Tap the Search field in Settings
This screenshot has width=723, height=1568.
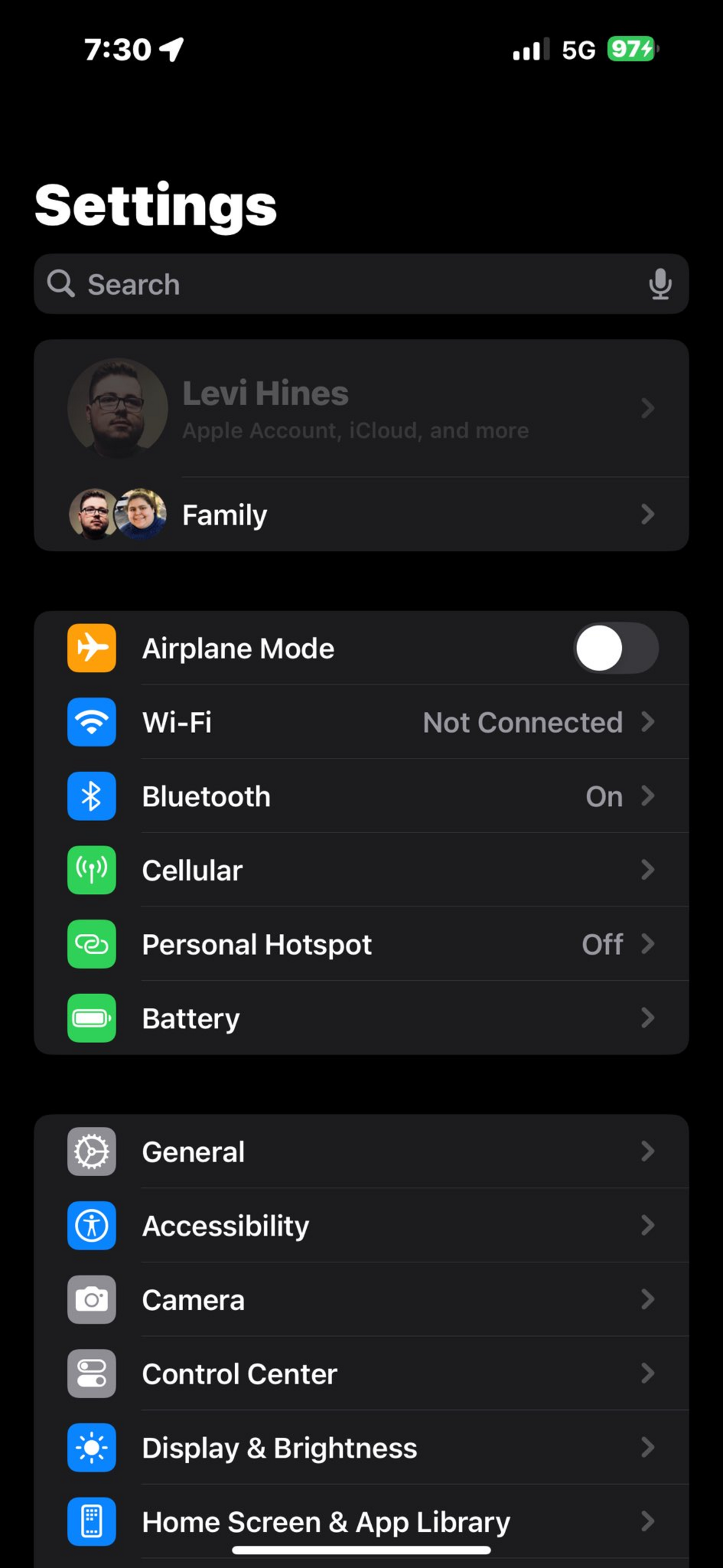pos(361,284)
